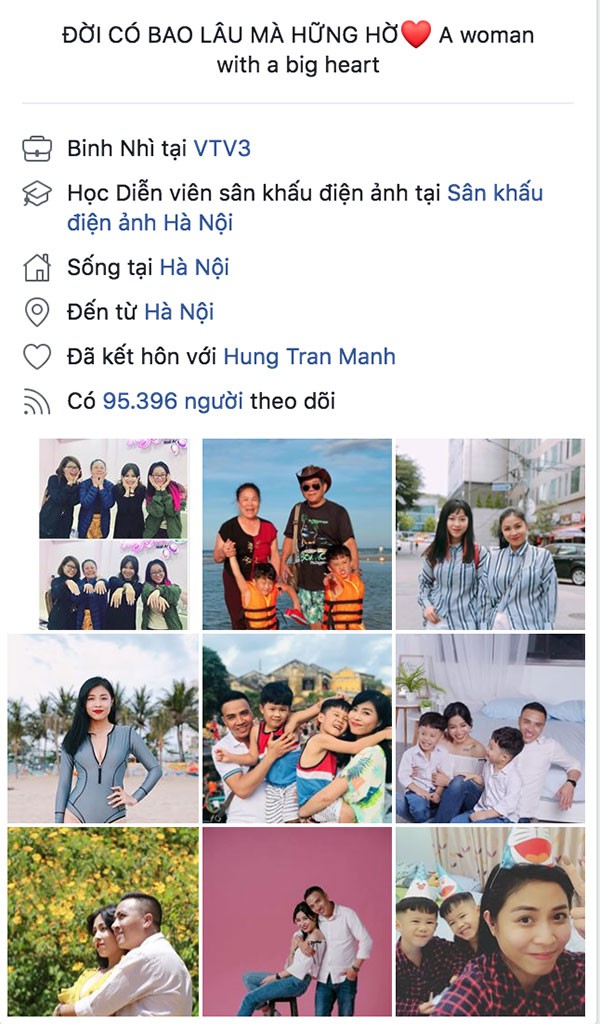Tap Hà Nội in the Đến từ line
The height and width of the screenshot is (1024, 600).
179,312
